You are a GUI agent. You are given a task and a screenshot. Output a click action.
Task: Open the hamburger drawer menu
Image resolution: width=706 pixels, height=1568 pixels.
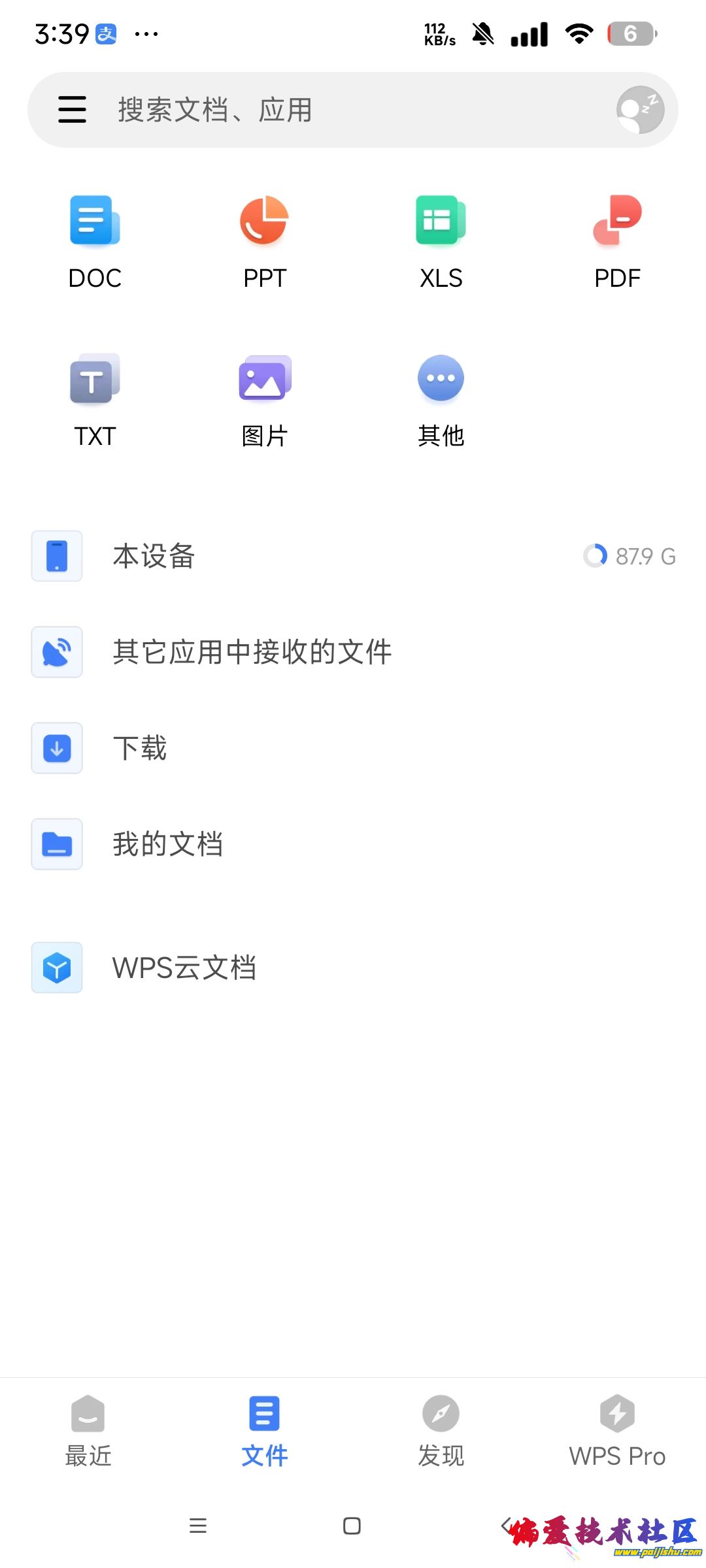point(72,110)
